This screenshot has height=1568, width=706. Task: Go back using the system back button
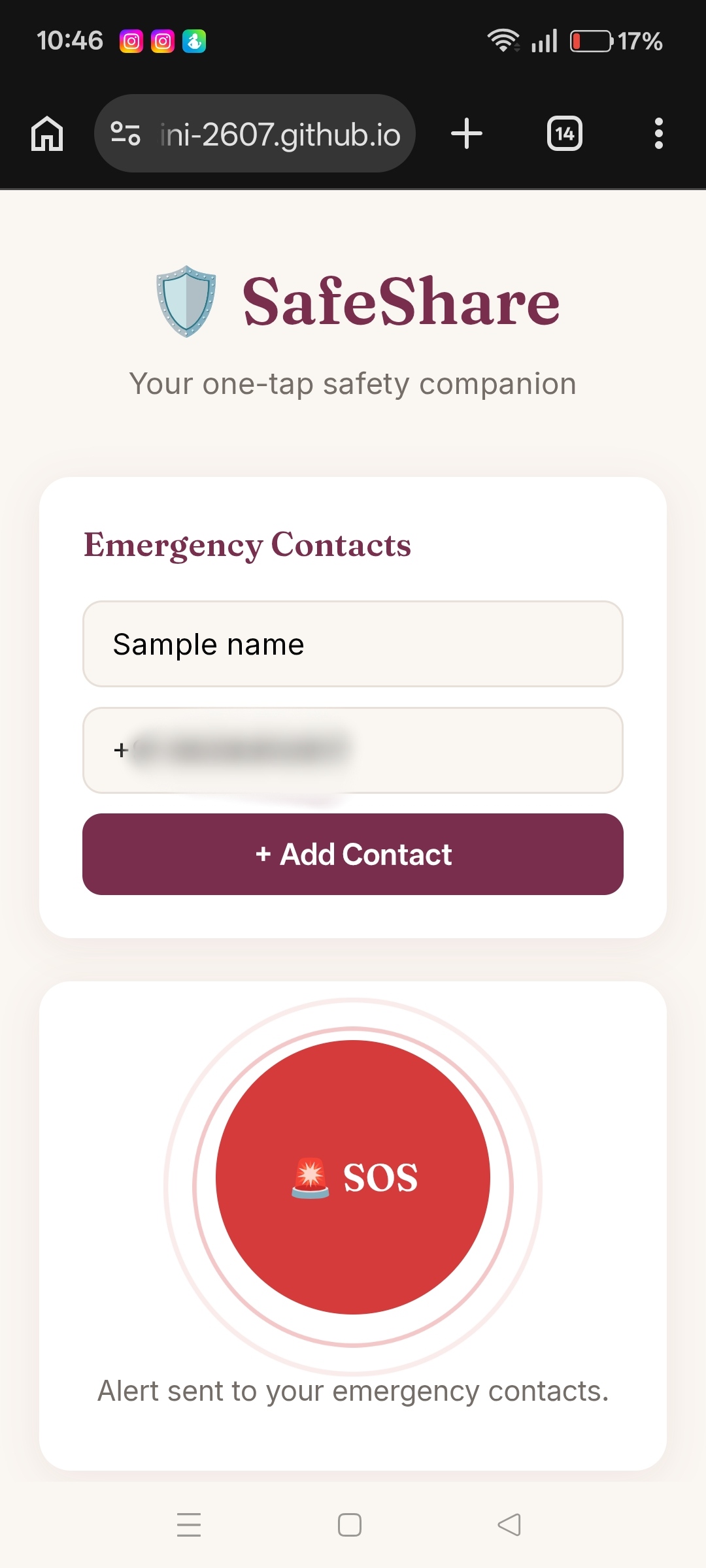point(509,1525)
